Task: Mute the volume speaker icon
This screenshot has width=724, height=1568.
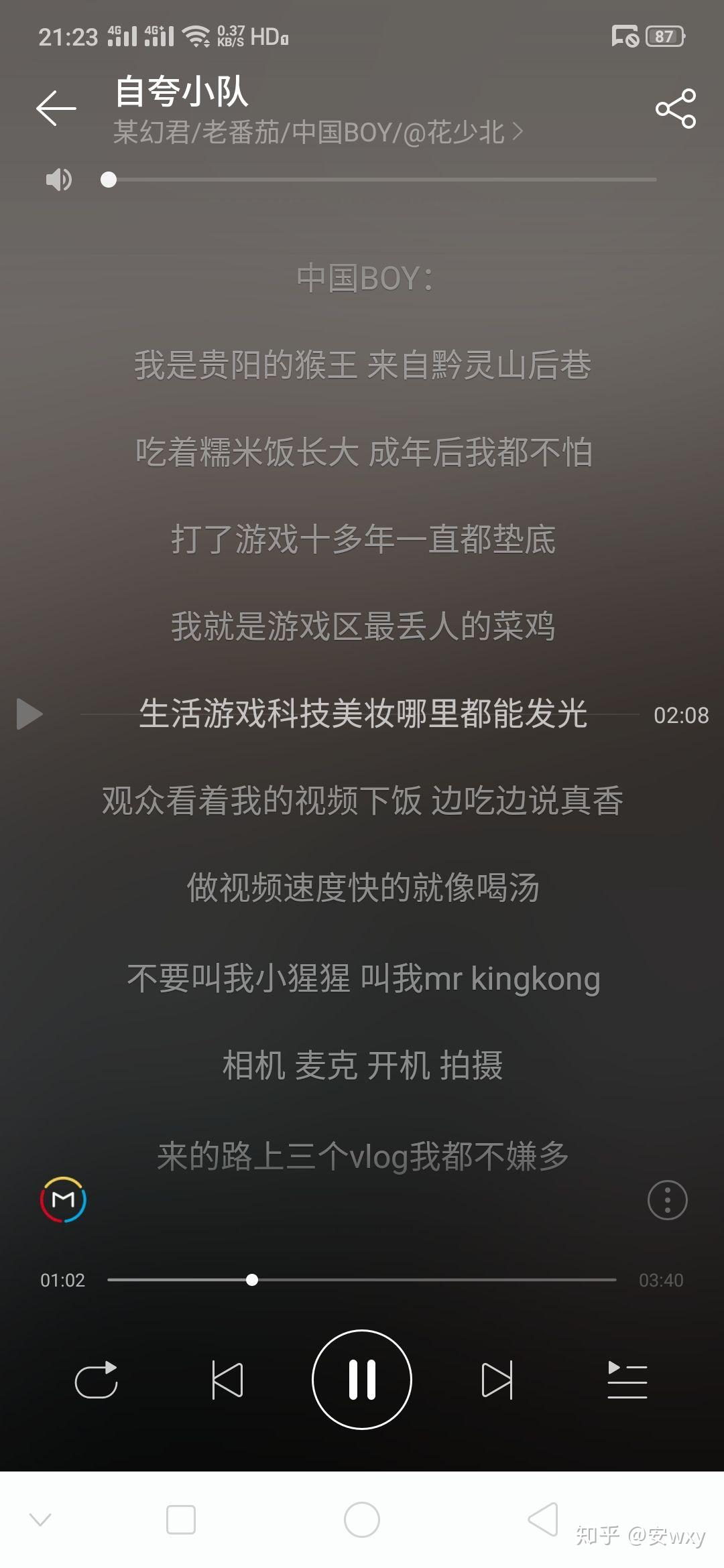Action: pyautogui.click(x=58, y=180)
